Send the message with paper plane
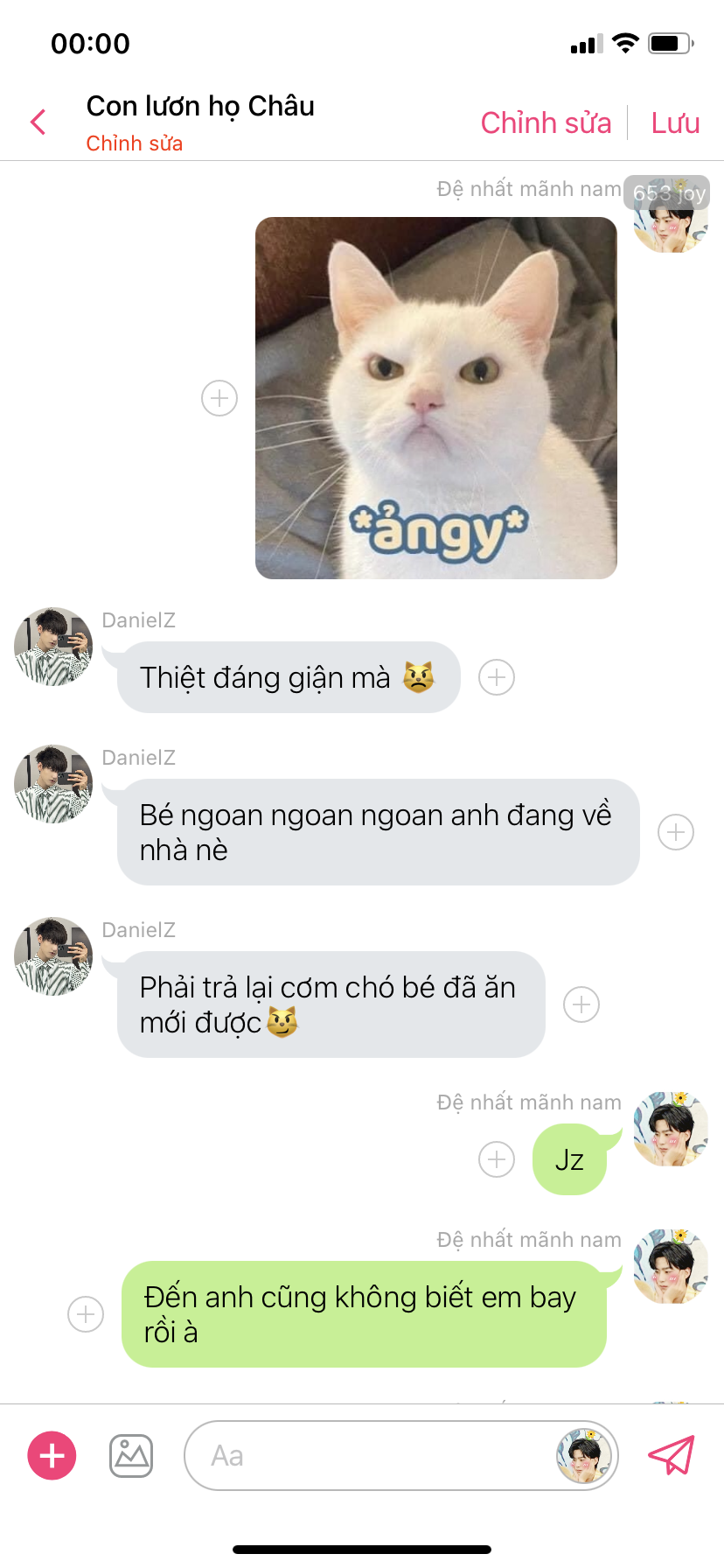Viewport: 724px width, 1568px height. pyautogui.click(x=672, y=1455)
